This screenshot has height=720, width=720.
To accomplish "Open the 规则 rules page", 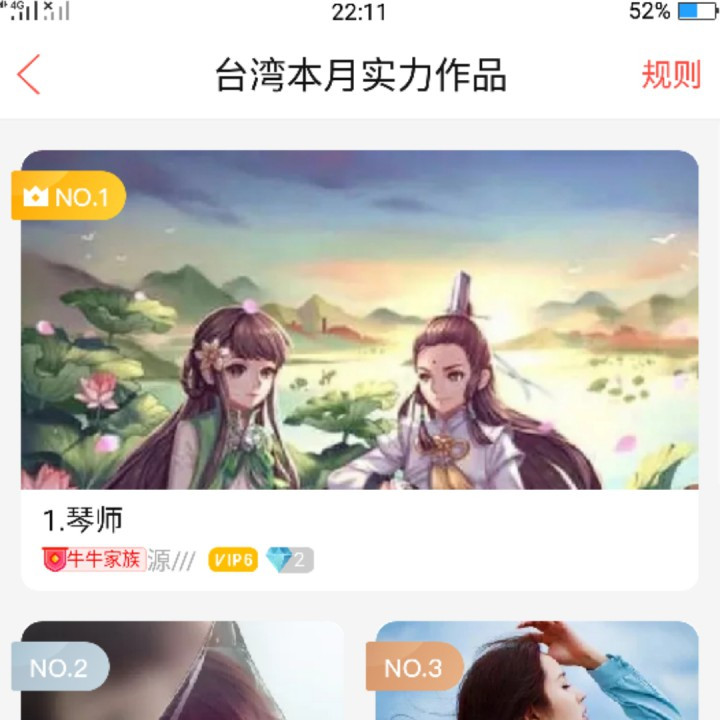I will pos(670,75).
